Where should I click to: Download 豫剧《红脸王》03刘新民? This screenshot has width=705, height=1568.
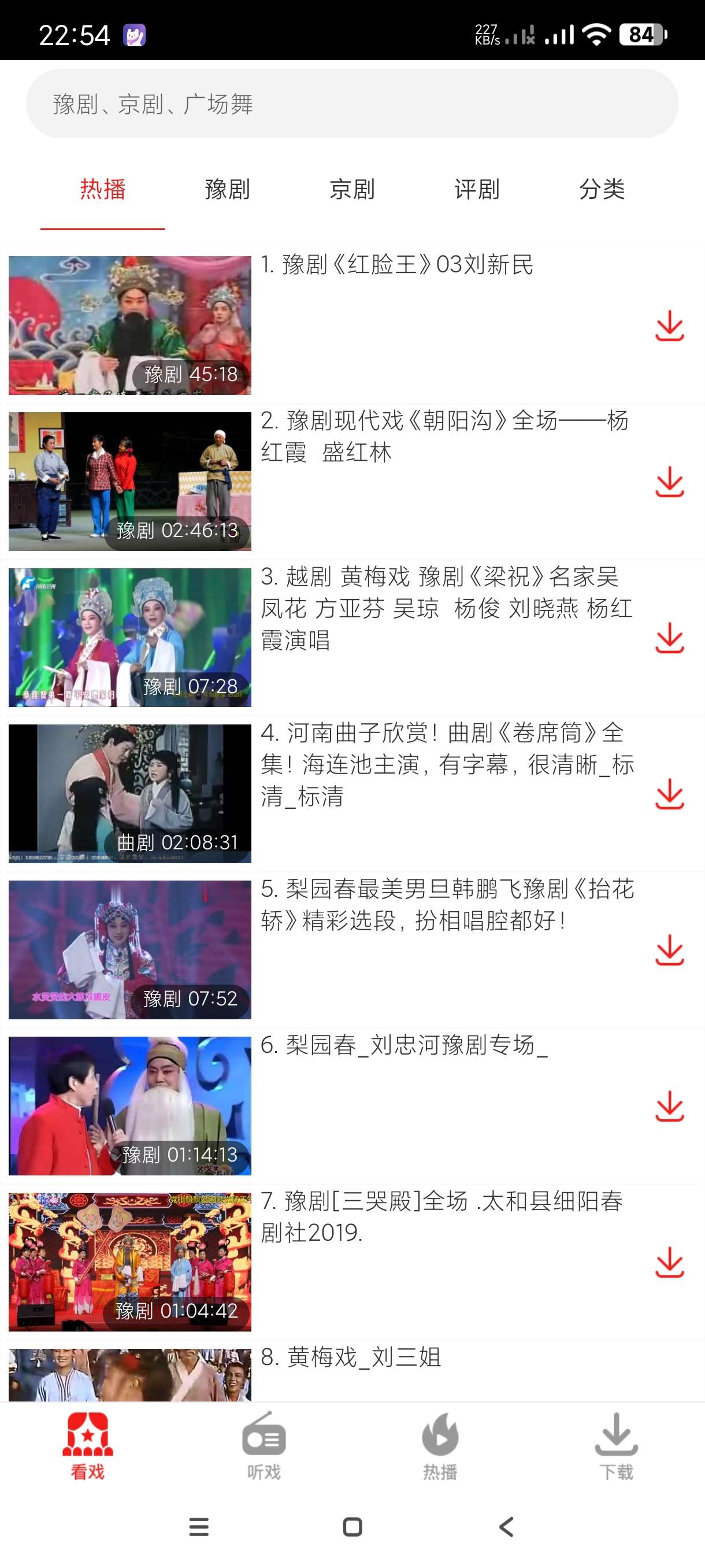click(x=670, y=326)
